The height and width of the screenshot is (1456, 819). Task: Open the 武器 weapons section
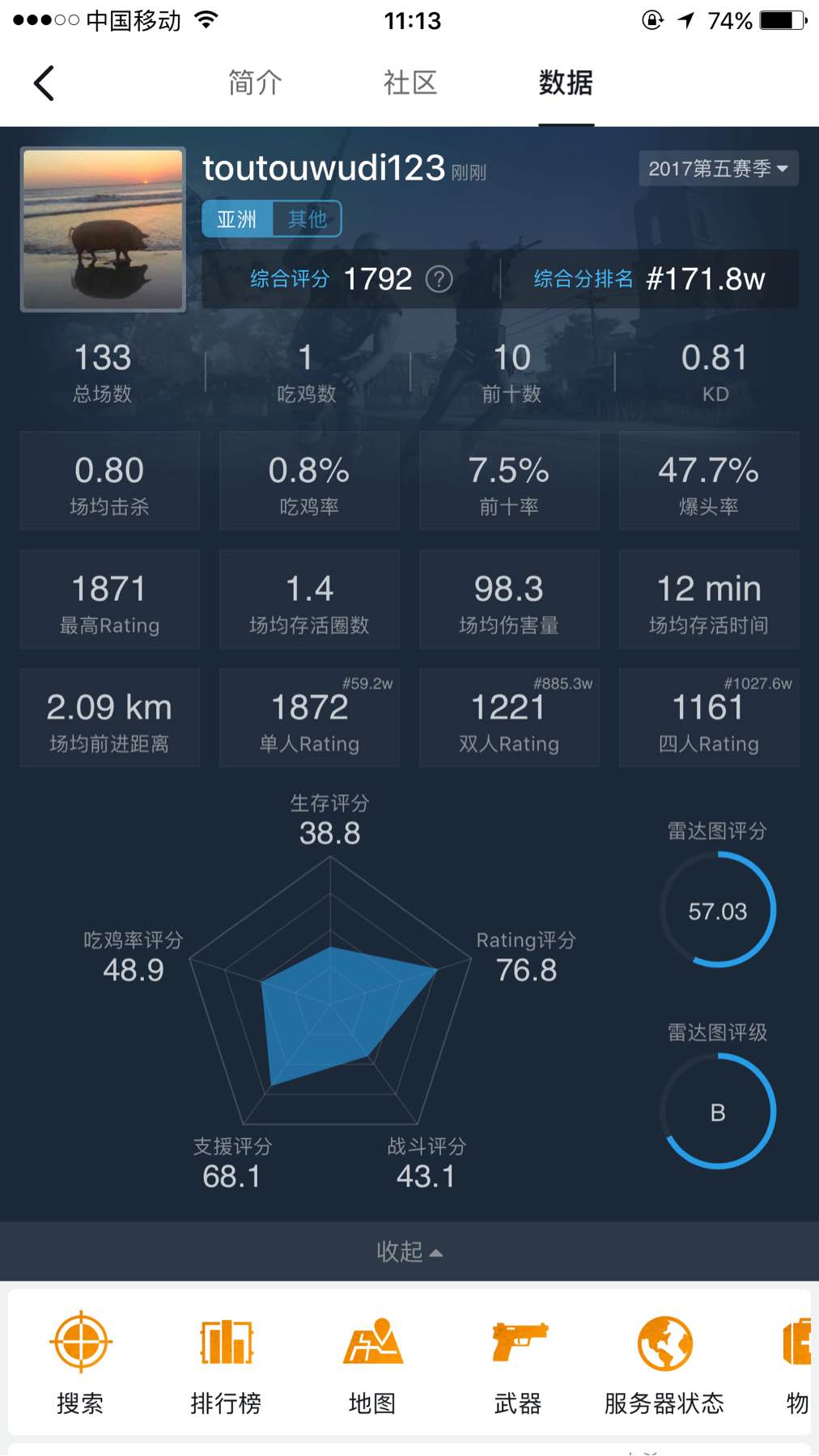518,1363
